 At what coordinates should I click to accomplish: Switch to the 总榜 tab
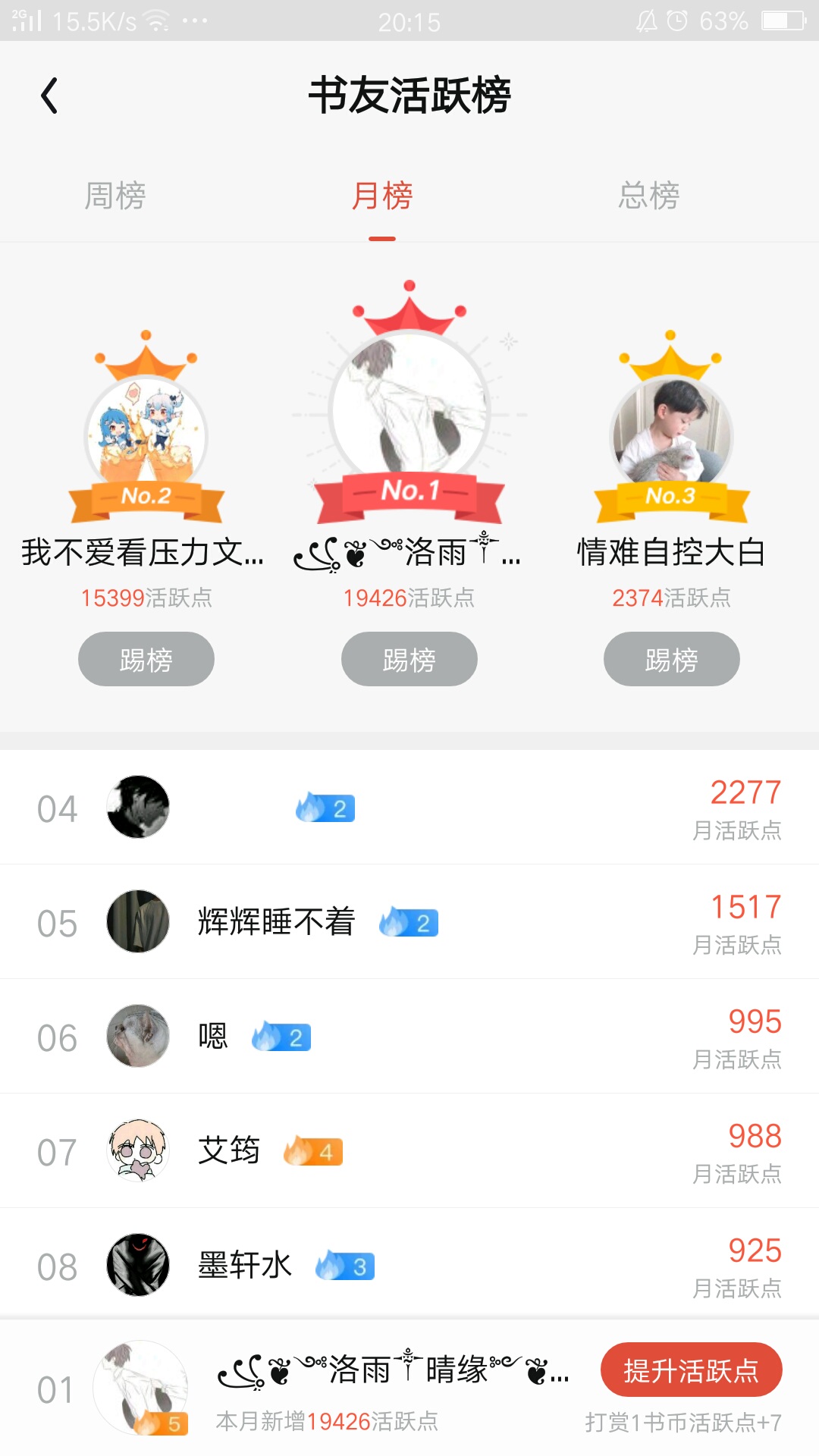coord(649,196)
